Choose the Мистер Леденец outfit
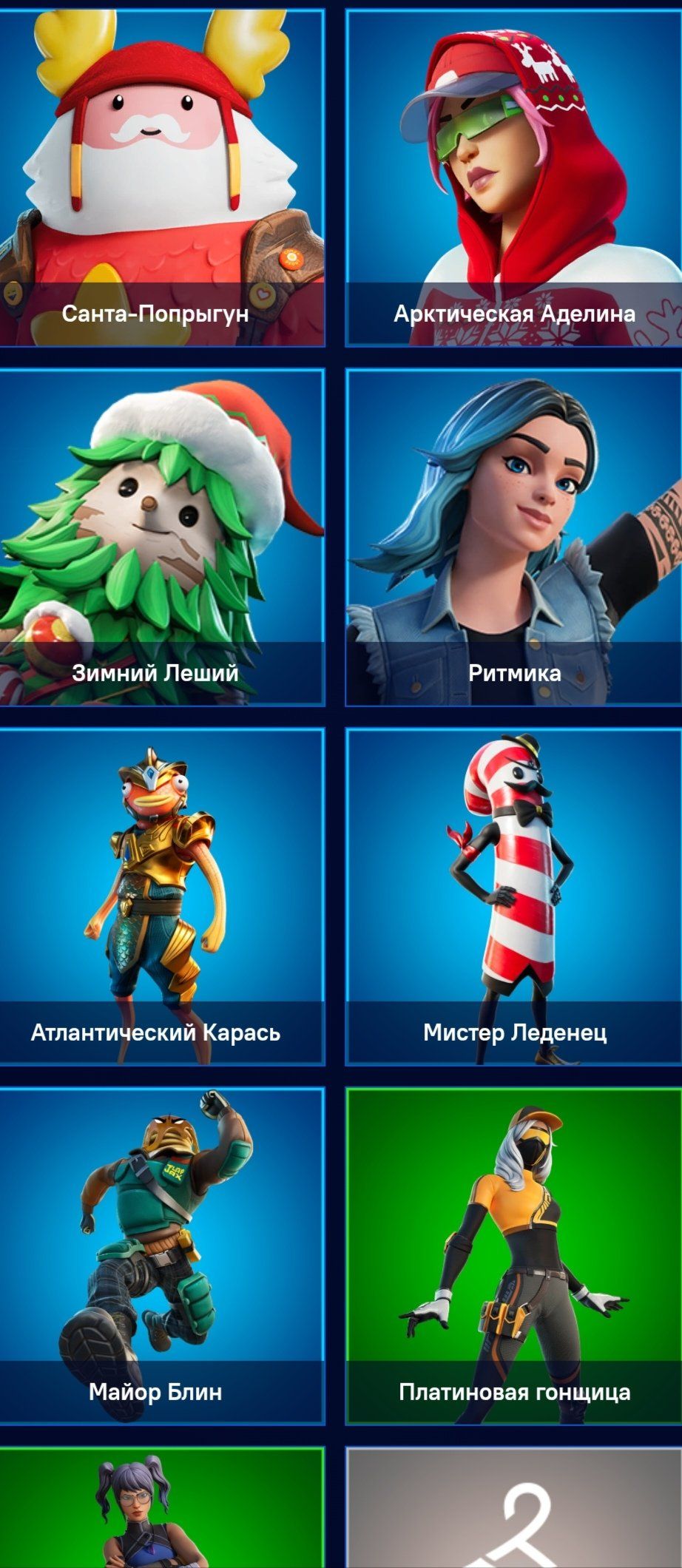682x1568 pixels. pos(513,896)
